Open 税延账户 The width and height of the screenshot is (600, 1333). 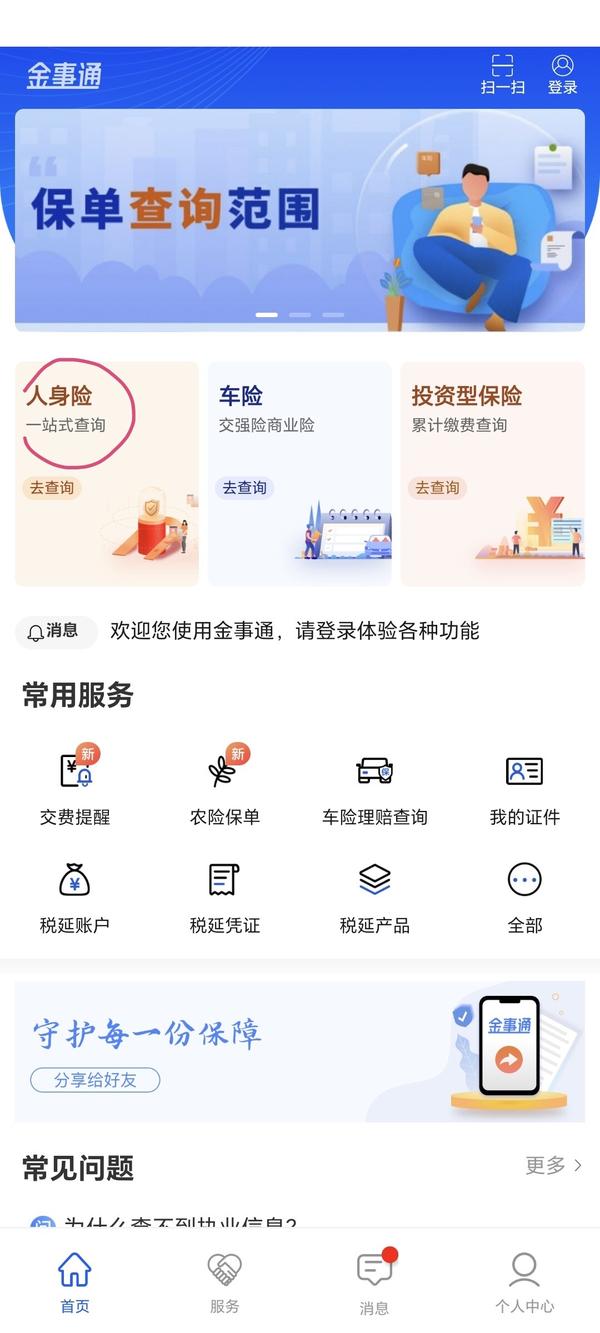point(75,897)
